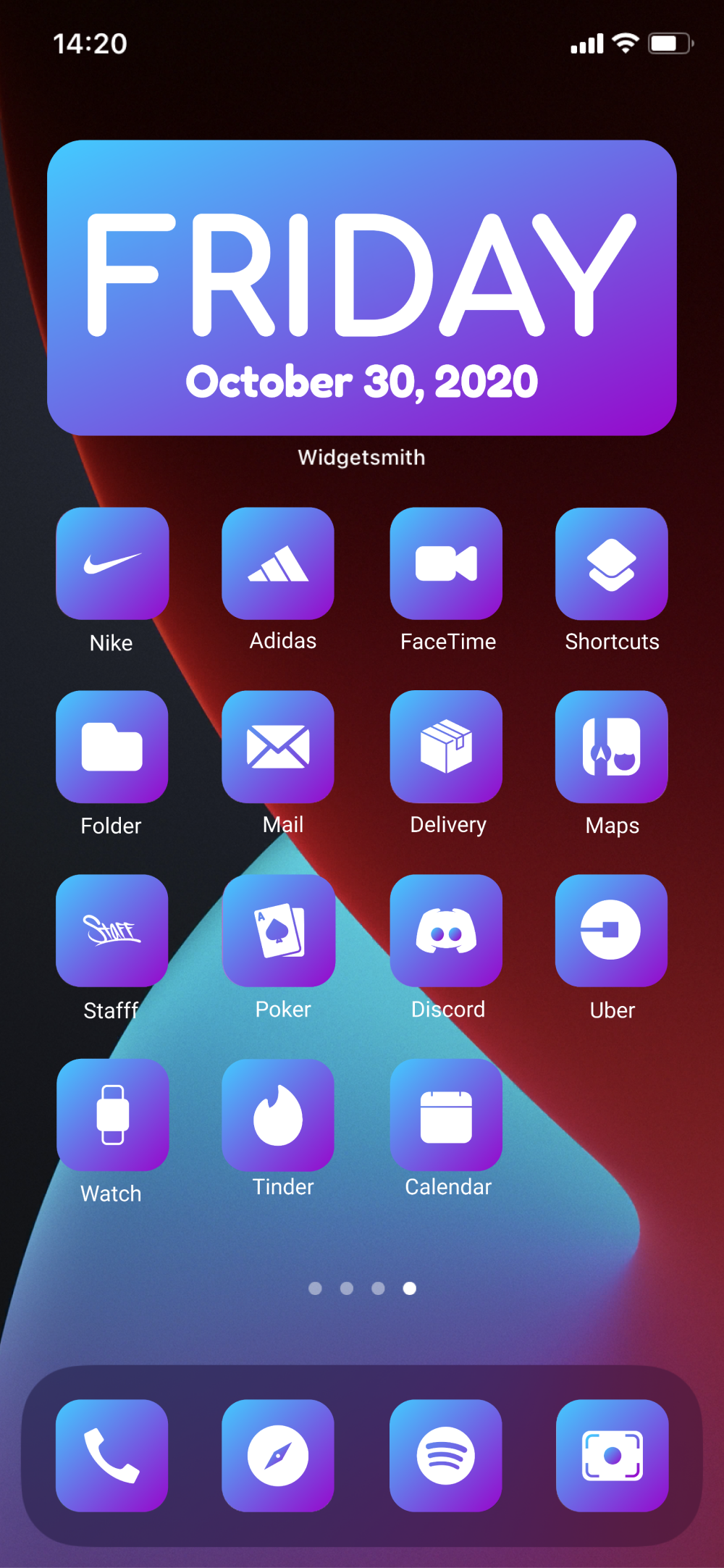Launch the Delivery app

click(x=446, y=747)
